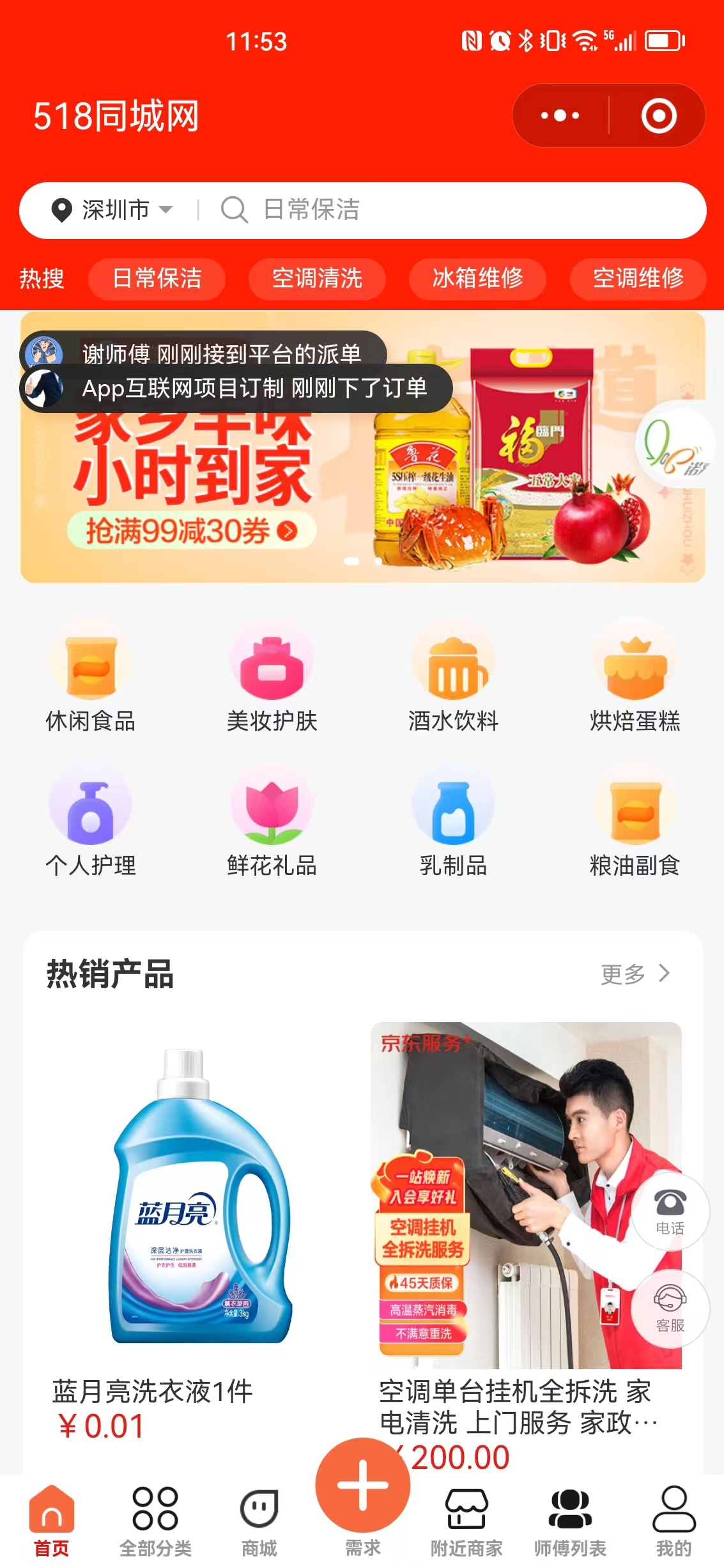This screenshot has height=1568, width=724.
Task: Close the mini program via circle icon
Action: 659,116
